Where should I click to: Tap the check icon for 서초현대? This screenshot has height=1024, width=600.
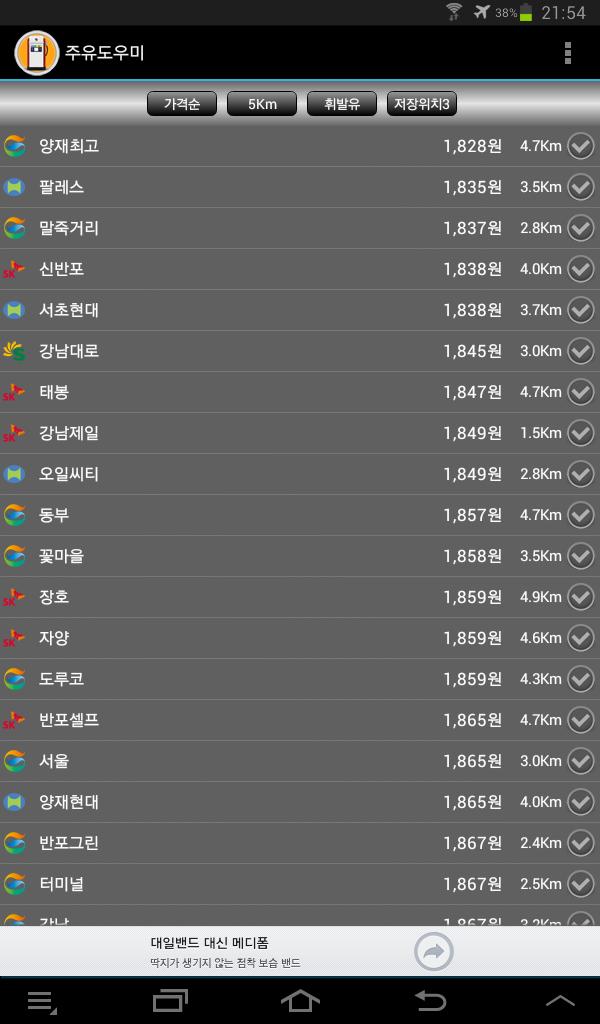click(x=580, y=310)
